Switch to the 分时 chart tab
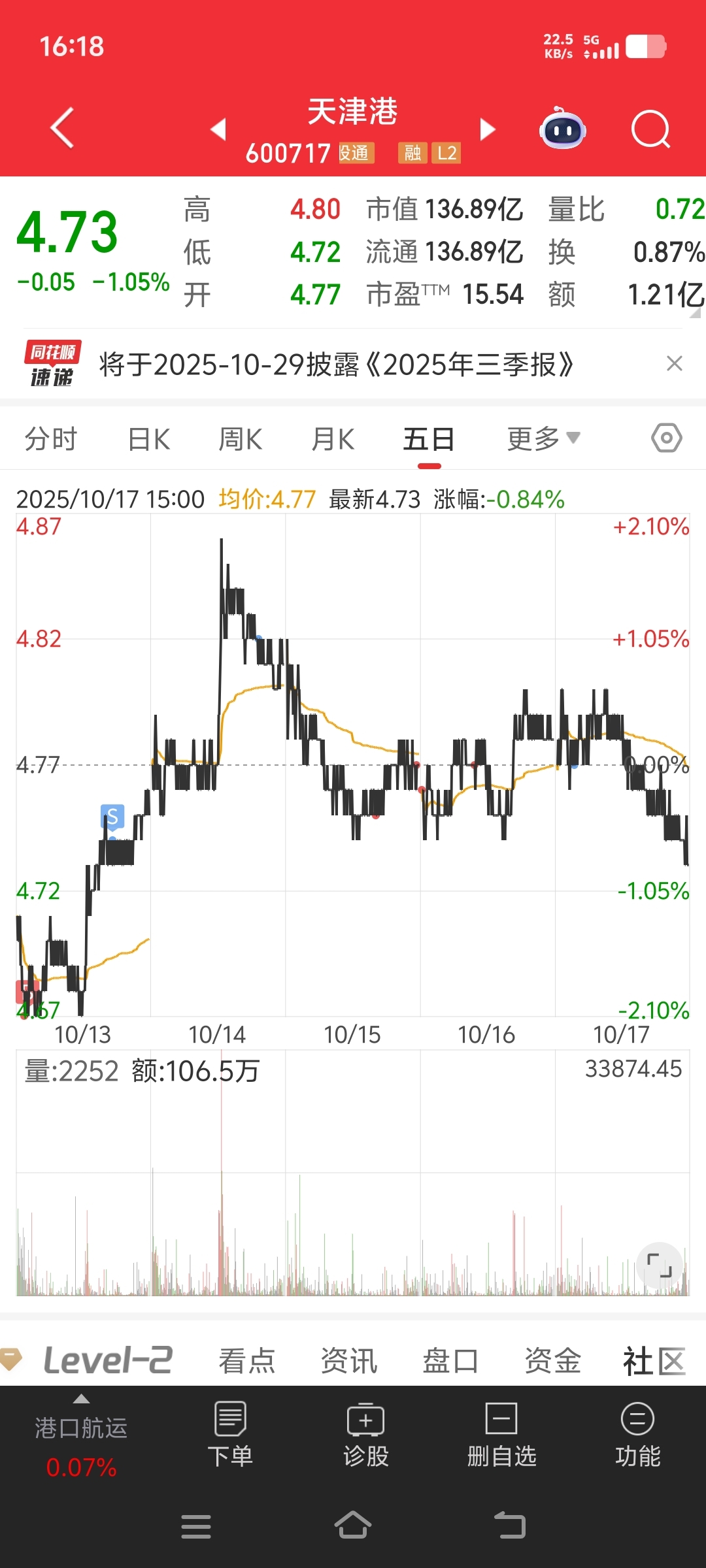706x1568 pixels. (51, 439)
